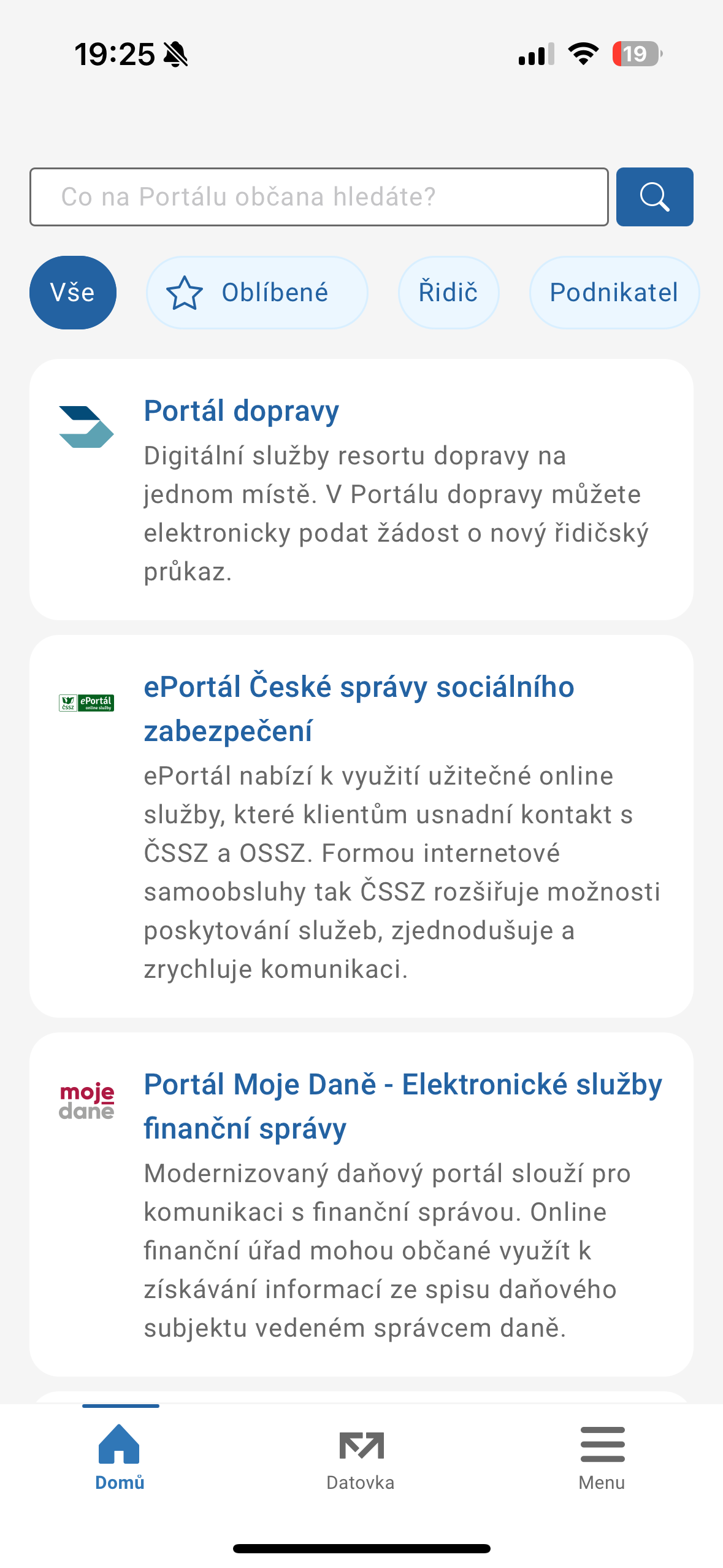Screen dimensions: 723x1568
Task: Open the Menu tab
Action: tap(602, 1458)
